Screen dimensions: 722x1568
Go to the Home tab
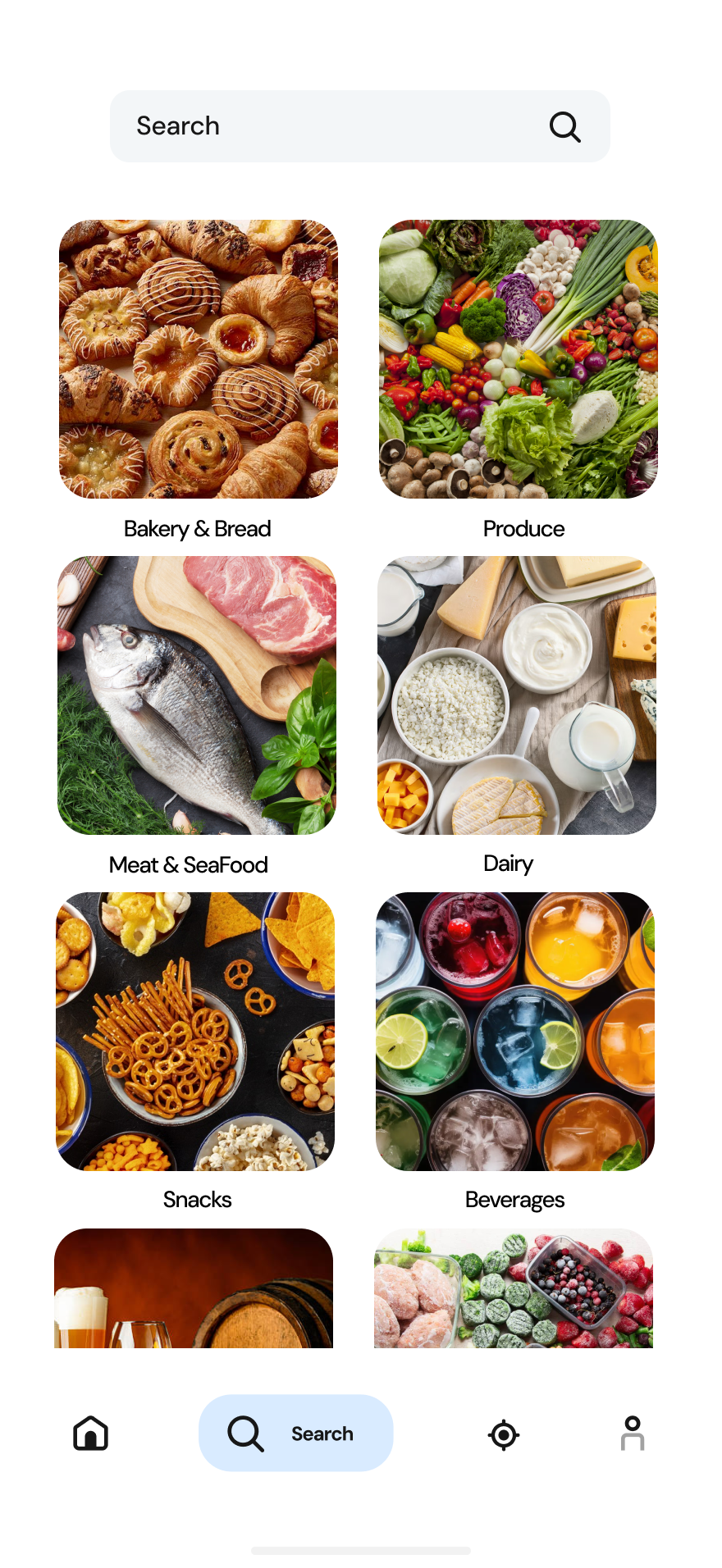90,1434
